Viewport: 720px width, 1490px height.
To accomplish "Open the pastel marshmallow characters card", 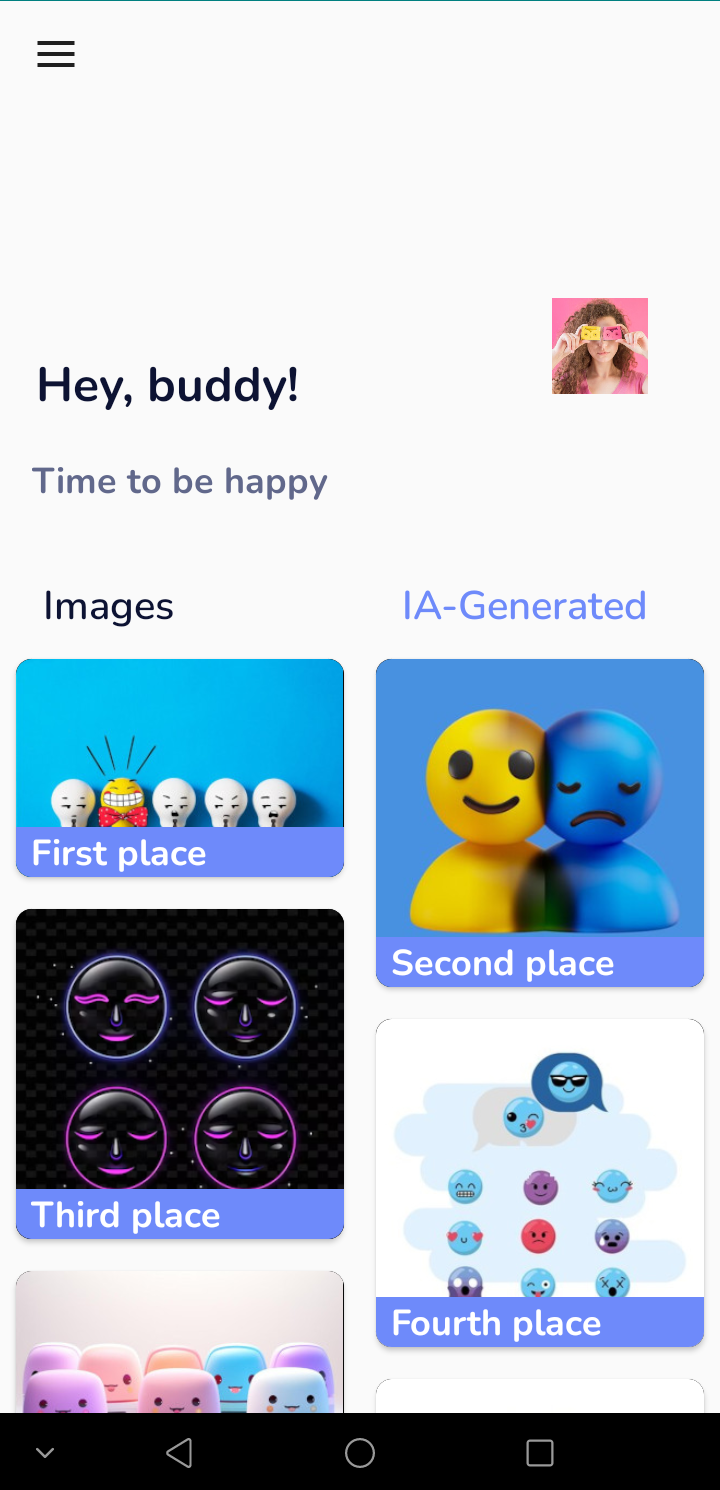I will (x=180, y=1345).
